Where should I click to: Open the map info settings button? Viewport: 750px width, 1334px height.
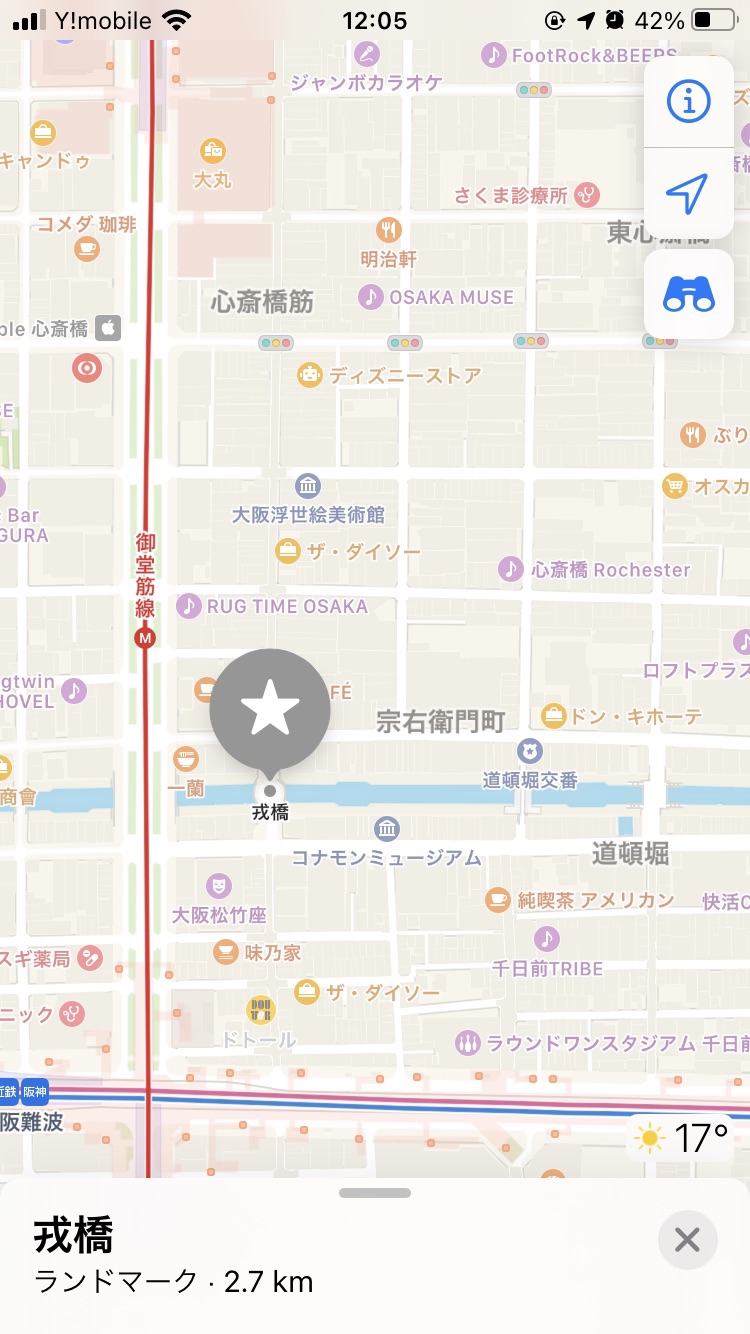pyautogui.click(x=688, y=101)
